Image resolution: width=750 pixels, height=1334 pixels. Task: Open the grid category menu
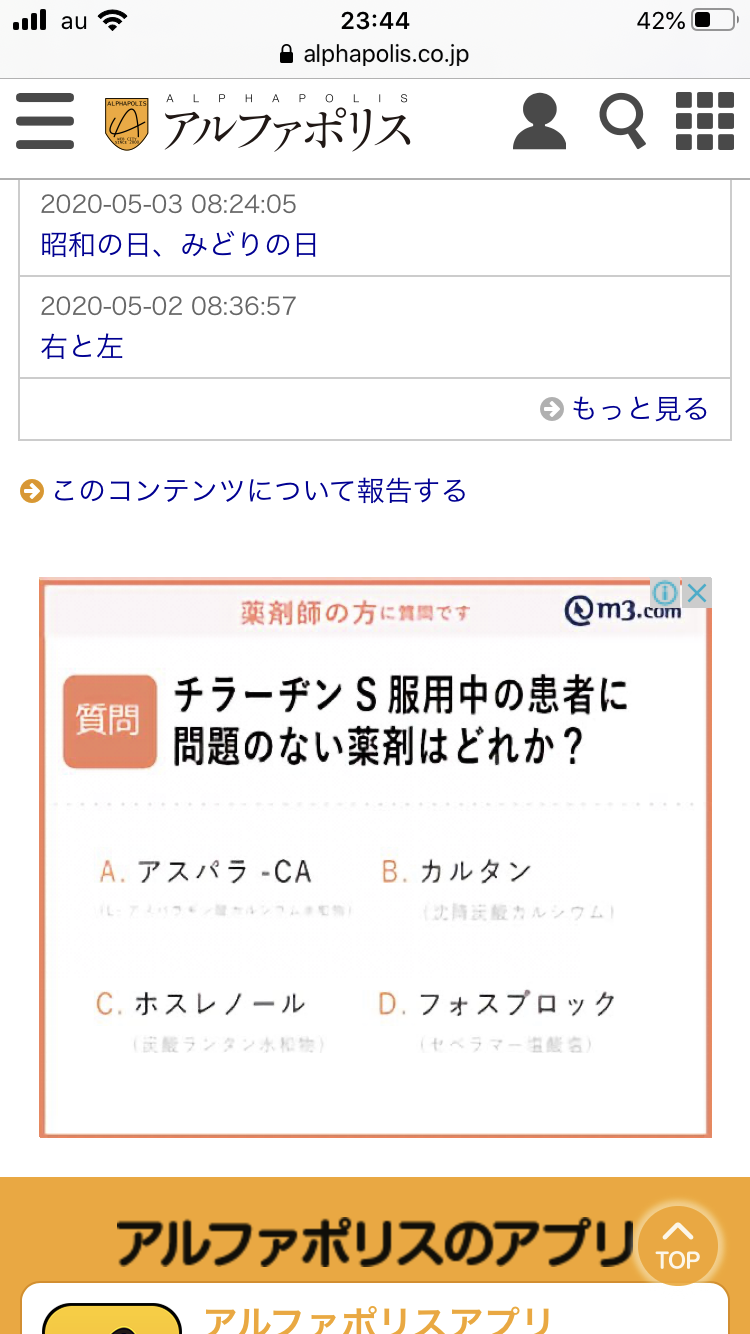click(x=705, y=121)
